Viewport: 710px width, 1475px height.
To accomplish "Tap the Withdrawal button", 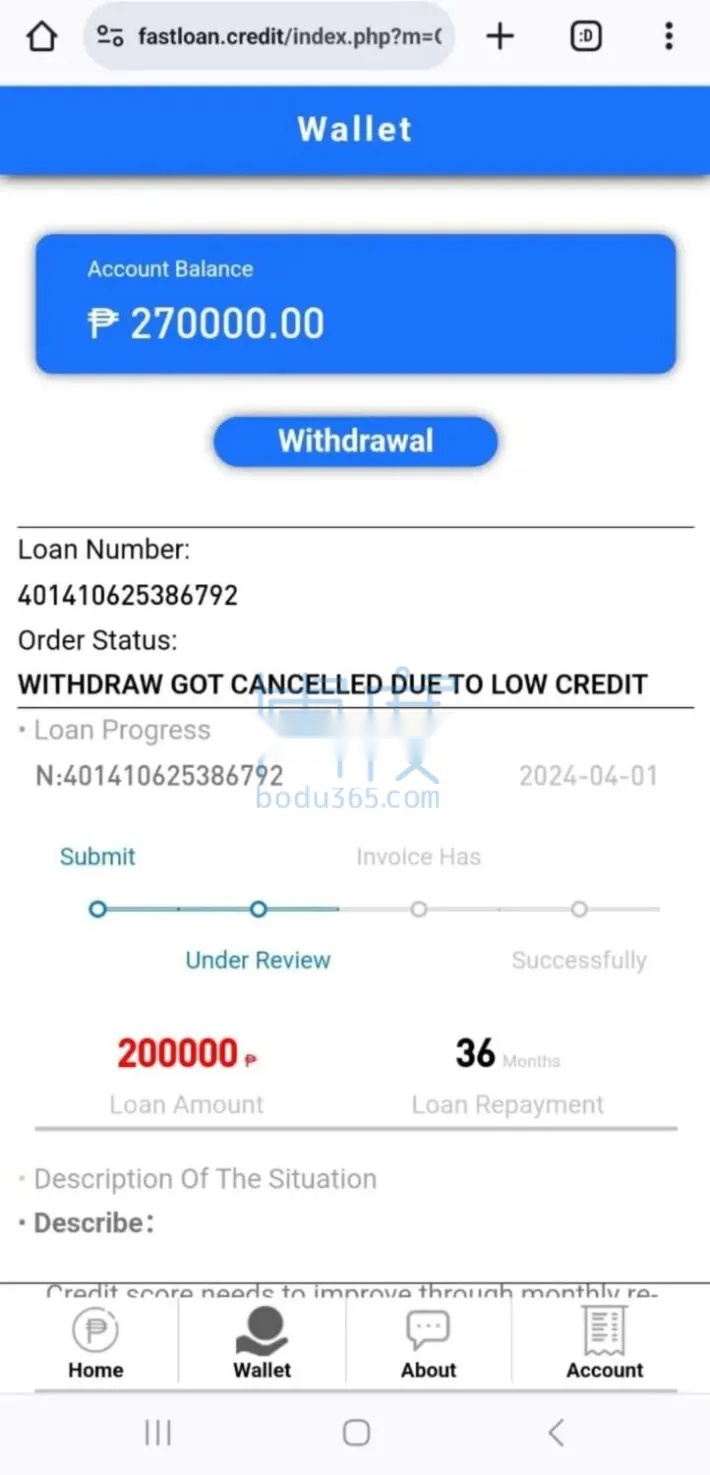I will click(x=355, y=441).
